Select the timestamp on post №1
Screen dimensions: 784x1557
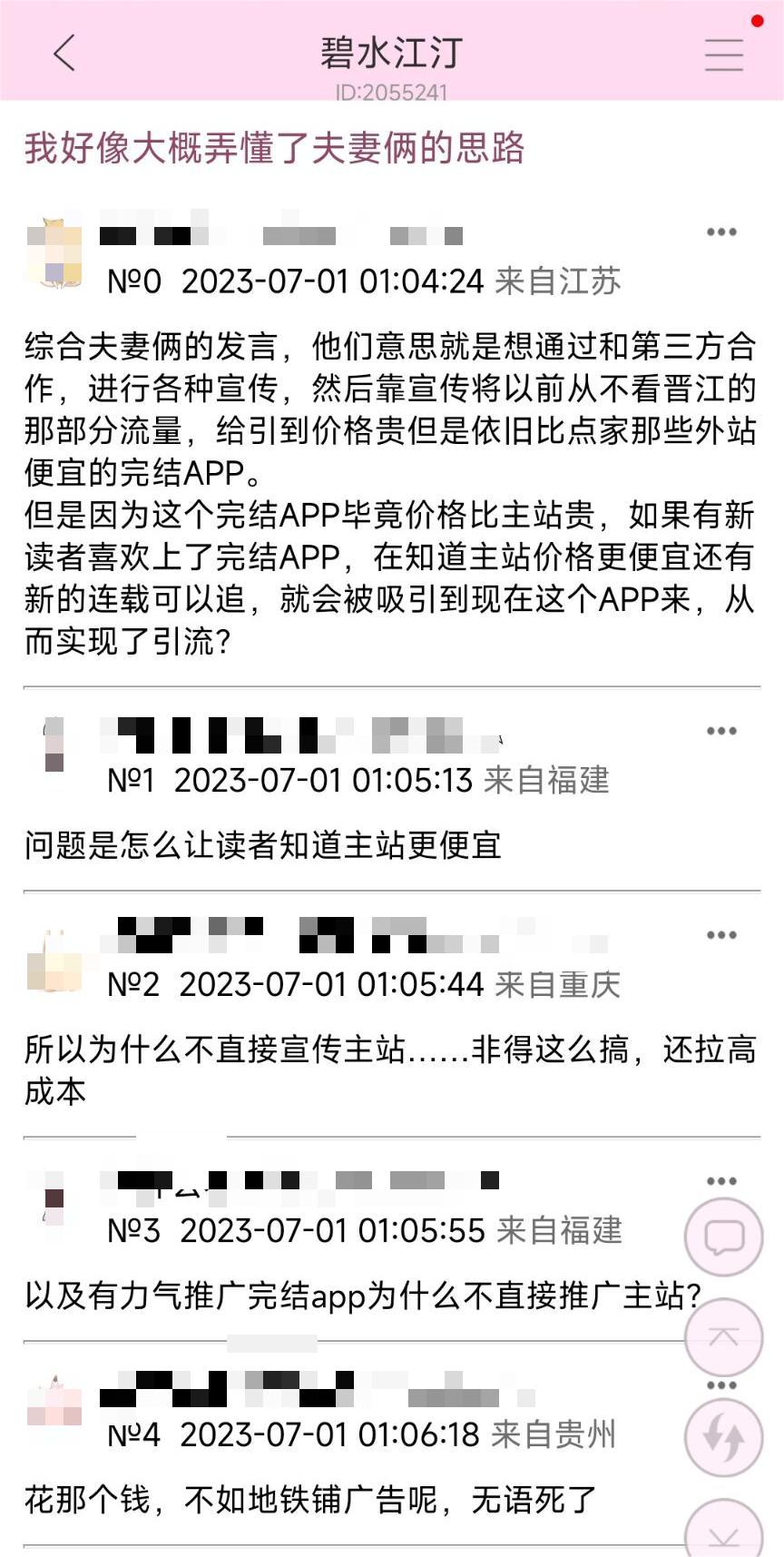(x=326, y=781)
